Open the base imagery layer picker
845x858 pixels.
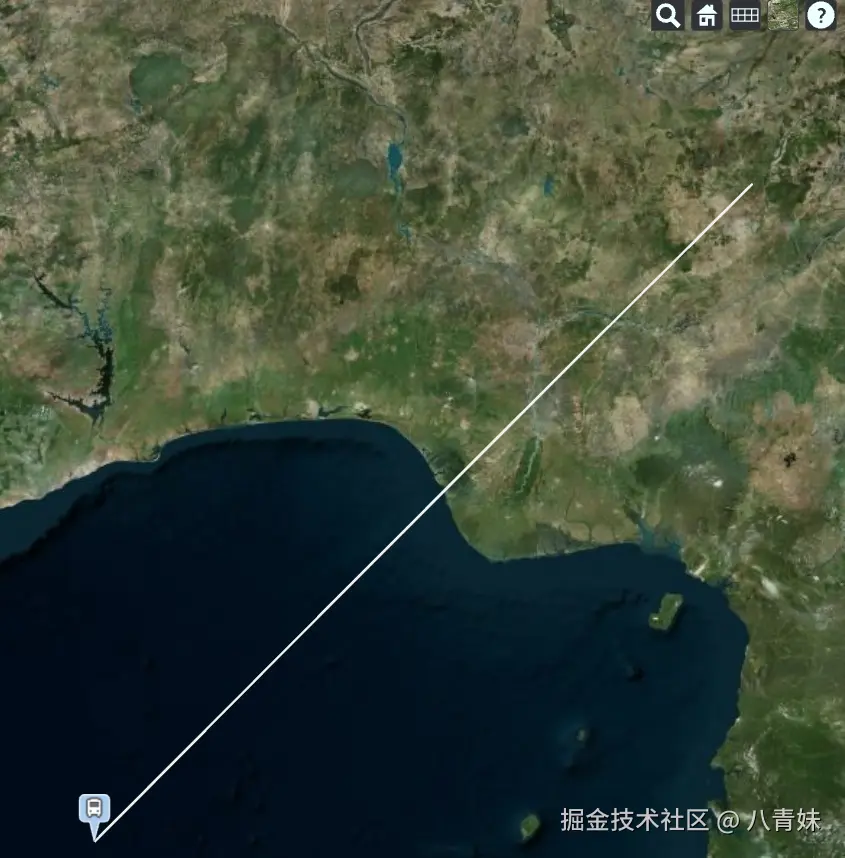coord(783,15)
